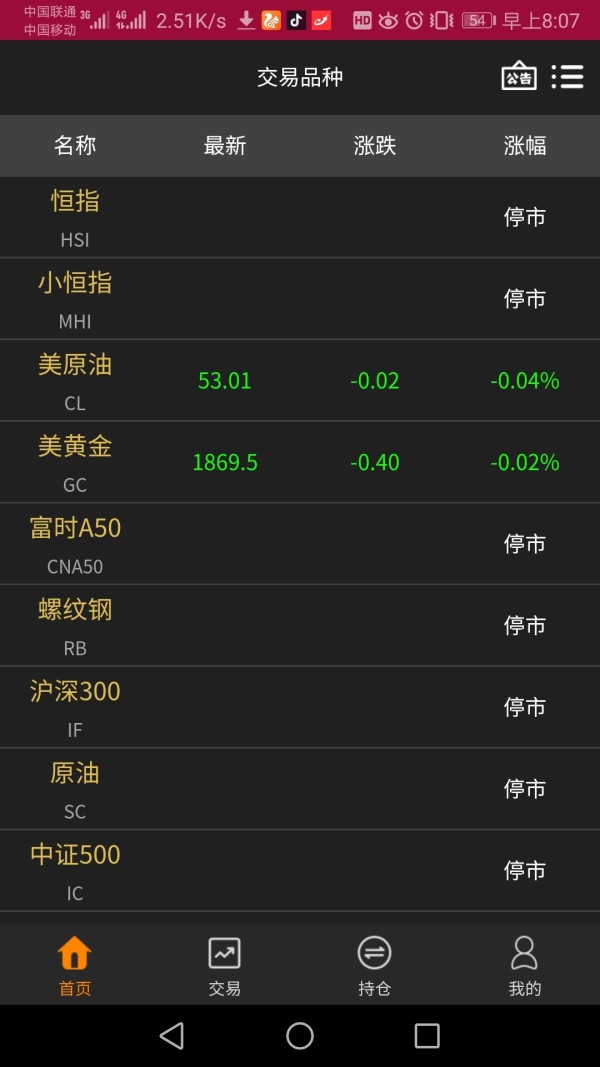Open recent apps with square button
Viewport: 600px width, 1067px height.
pos(427,1036)
